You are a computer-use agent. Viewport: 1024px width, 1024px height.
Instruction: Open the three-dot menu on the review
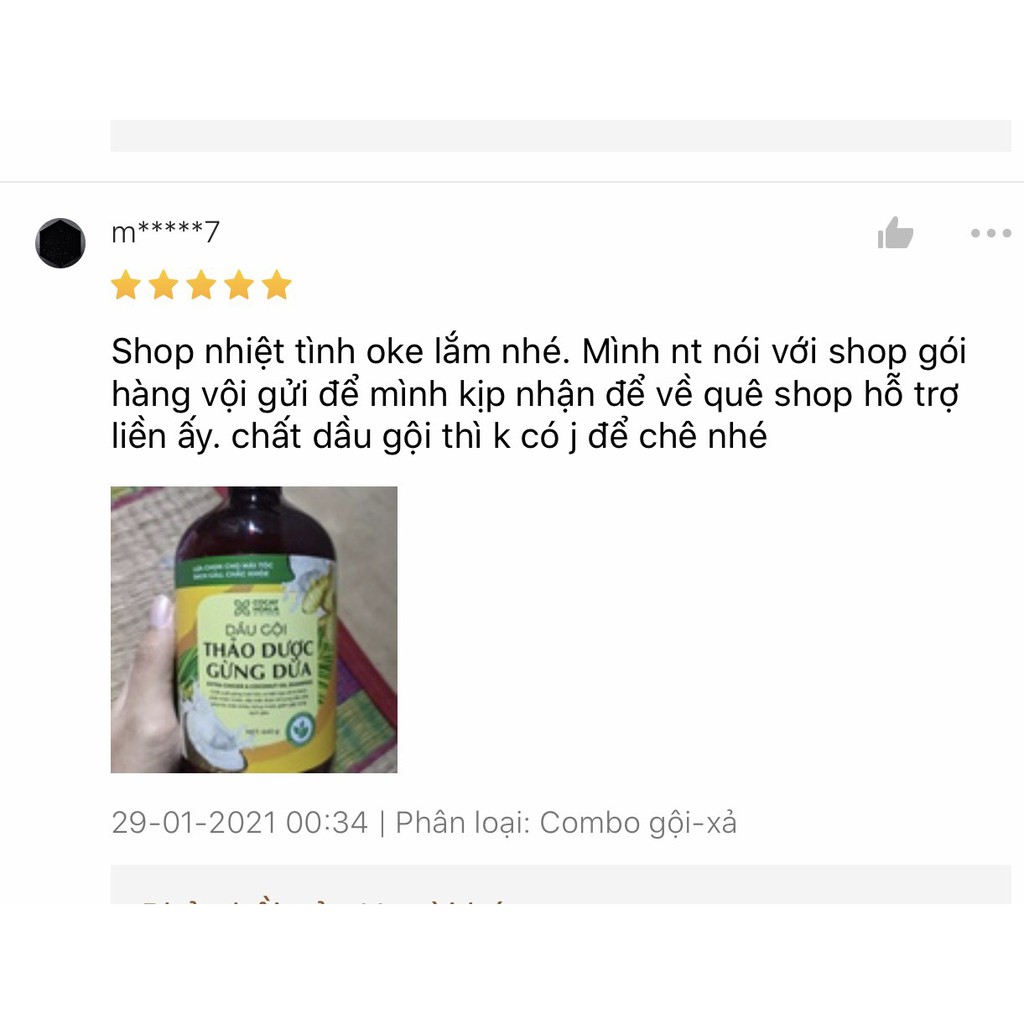[990, 233]
